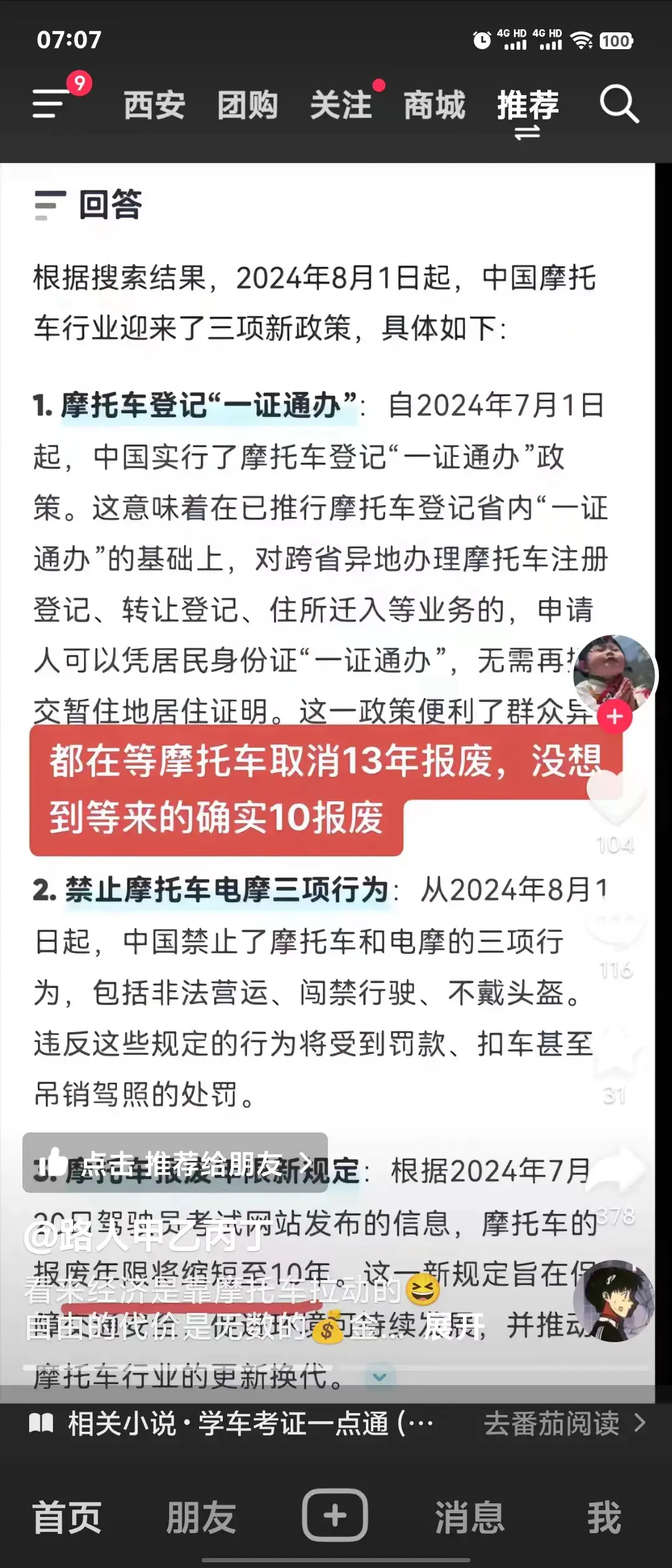Open the 商城 tab
Image resolution: width=672 pixels, height=1568 pixels.
434,105
